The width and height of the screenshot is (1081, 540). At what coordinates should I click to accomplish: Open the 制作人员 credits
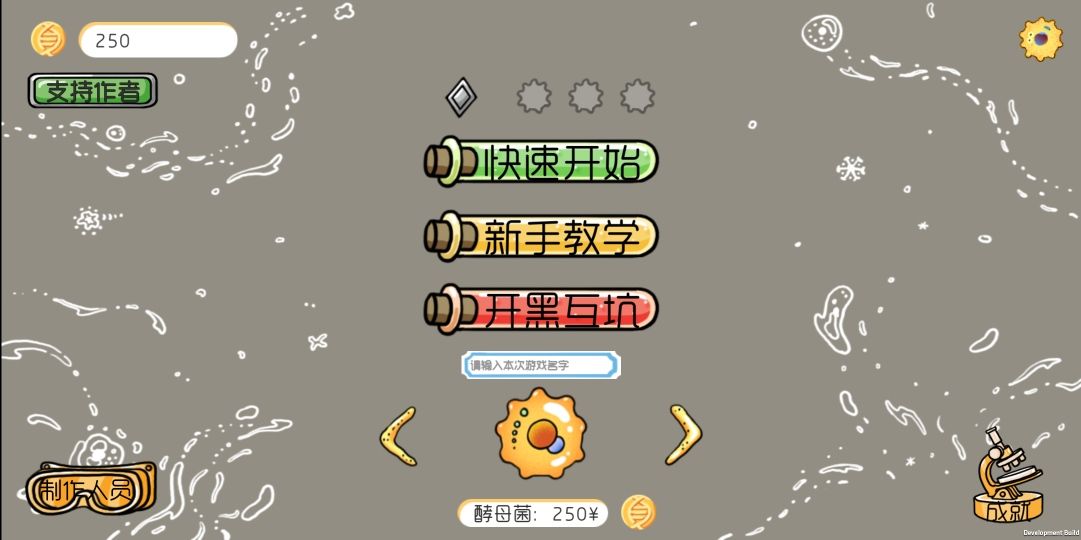90,490
